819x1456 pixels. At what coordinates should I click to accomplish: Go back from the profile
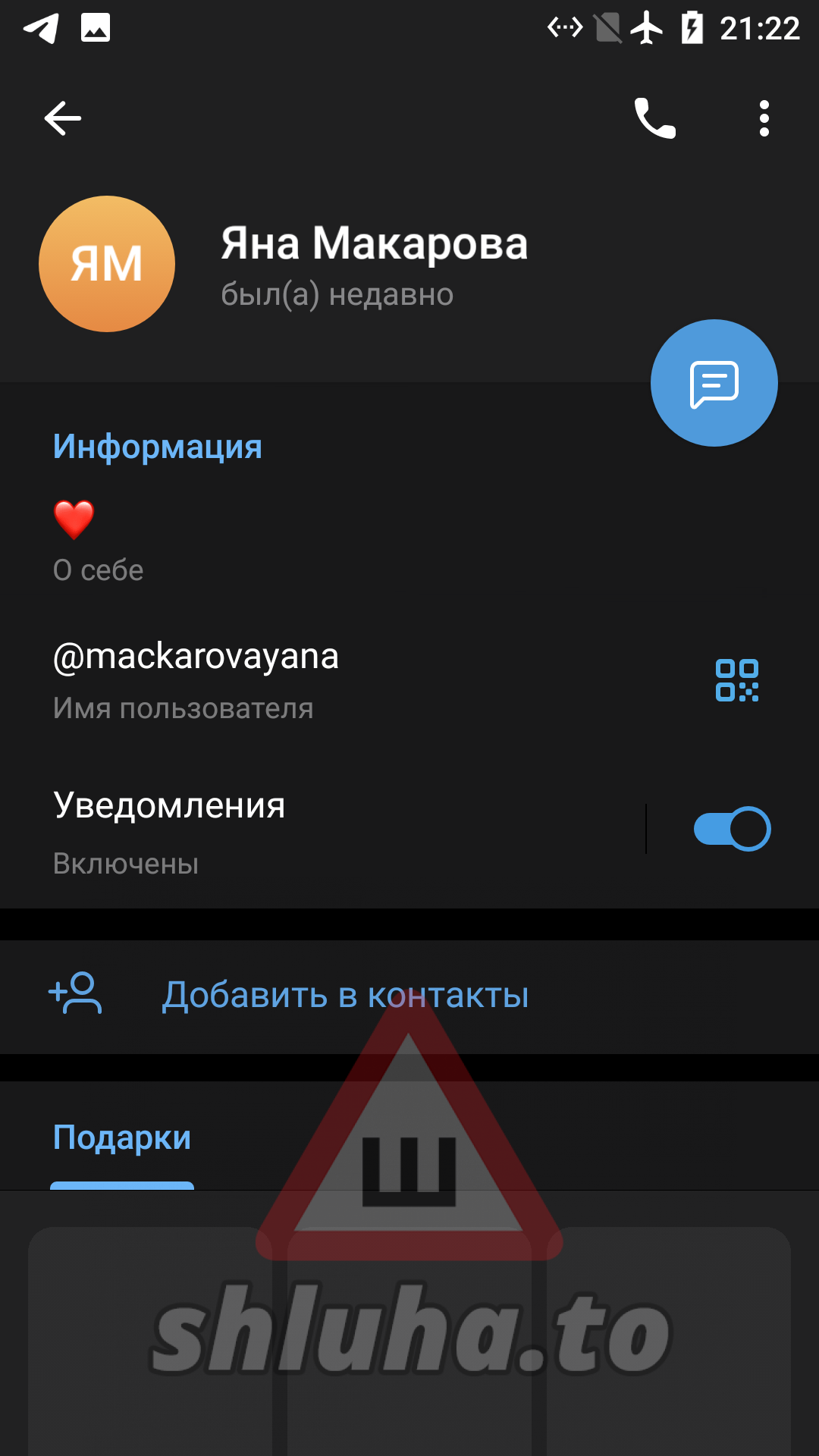(x=63, y=118)
